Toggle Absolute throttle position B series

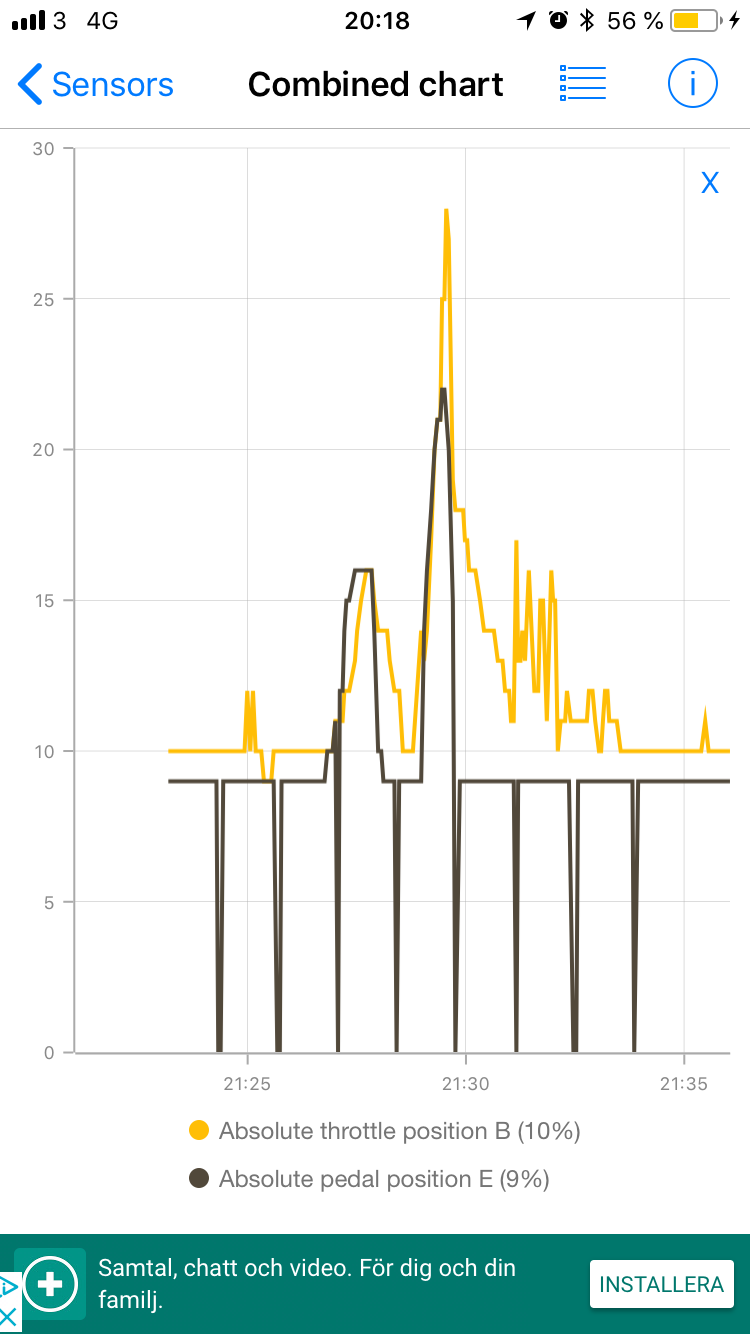385,1131
